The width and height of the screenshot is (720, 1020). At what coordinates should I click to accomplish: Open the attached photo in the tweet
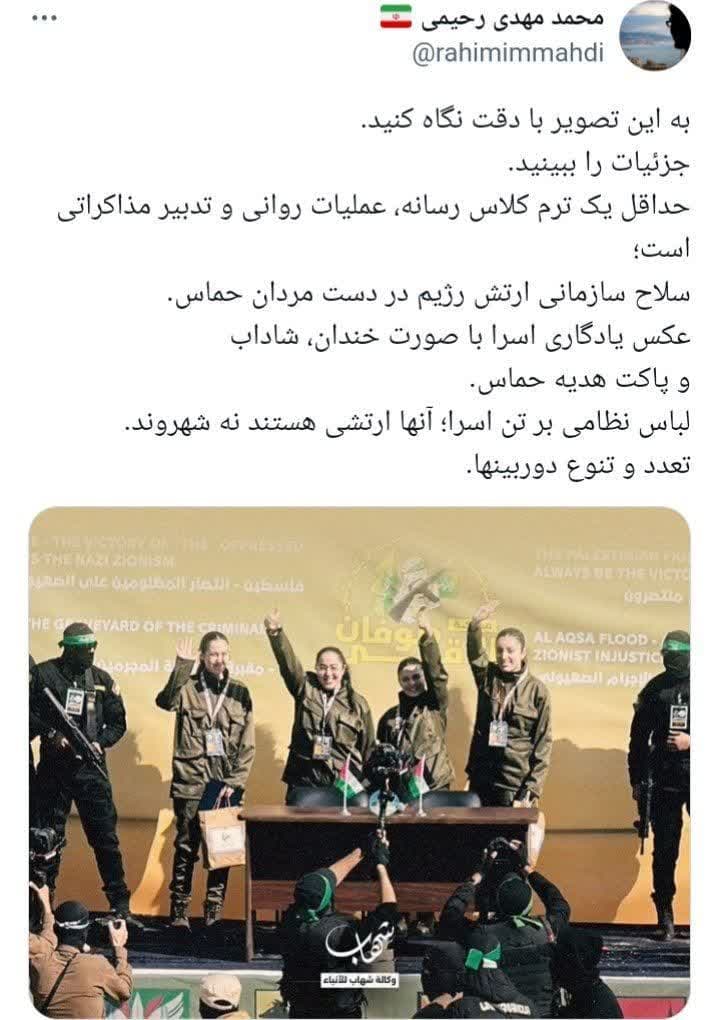pos(359,760)
